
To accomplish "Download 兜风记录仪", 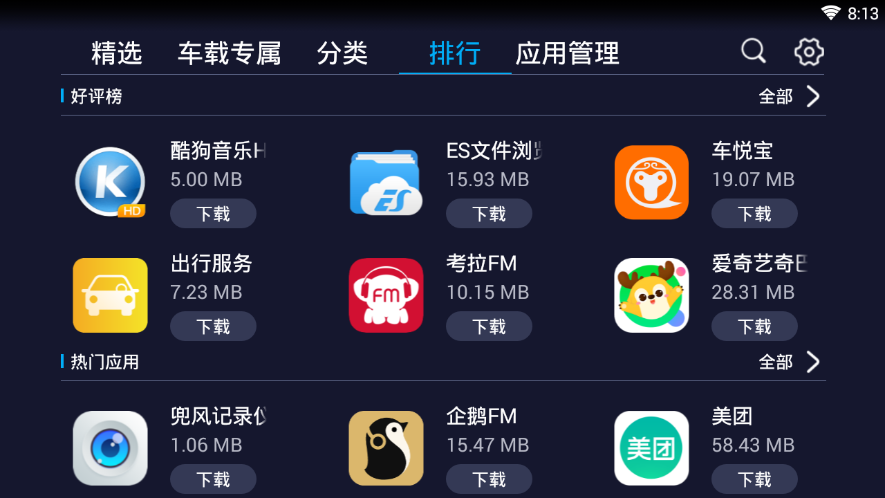I will tap(213, 479).
